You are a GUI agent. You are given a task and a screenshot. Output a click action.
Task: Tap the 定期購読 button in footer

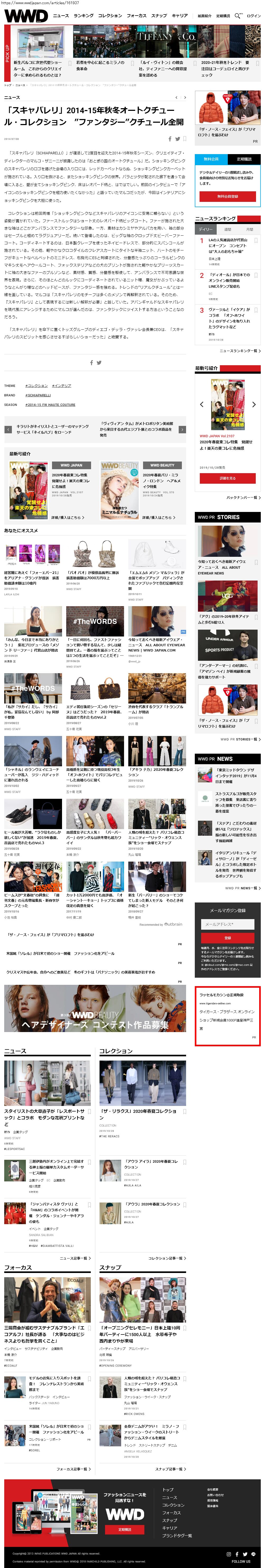pos(125,1530)
